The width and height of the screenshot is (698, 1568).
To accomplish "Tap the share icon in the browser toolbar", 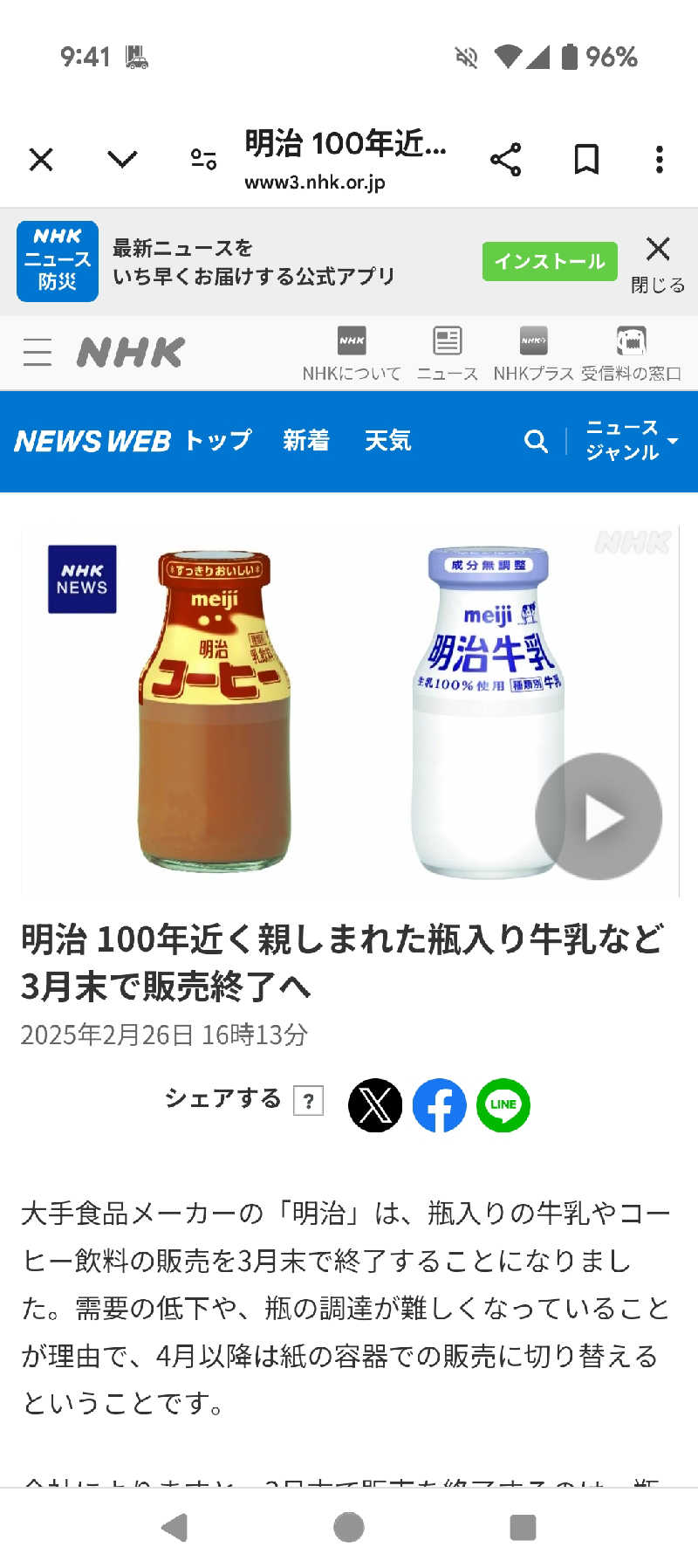I will pos(506,160).
